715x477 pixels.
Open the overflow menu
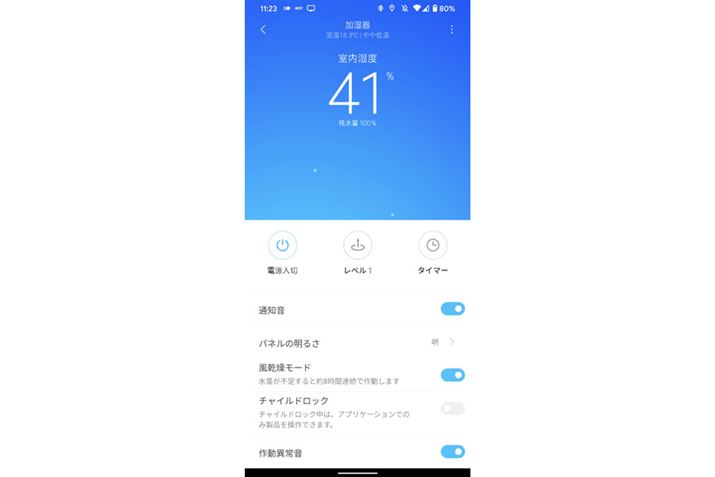pyautogui.click(x=451, y=29)
